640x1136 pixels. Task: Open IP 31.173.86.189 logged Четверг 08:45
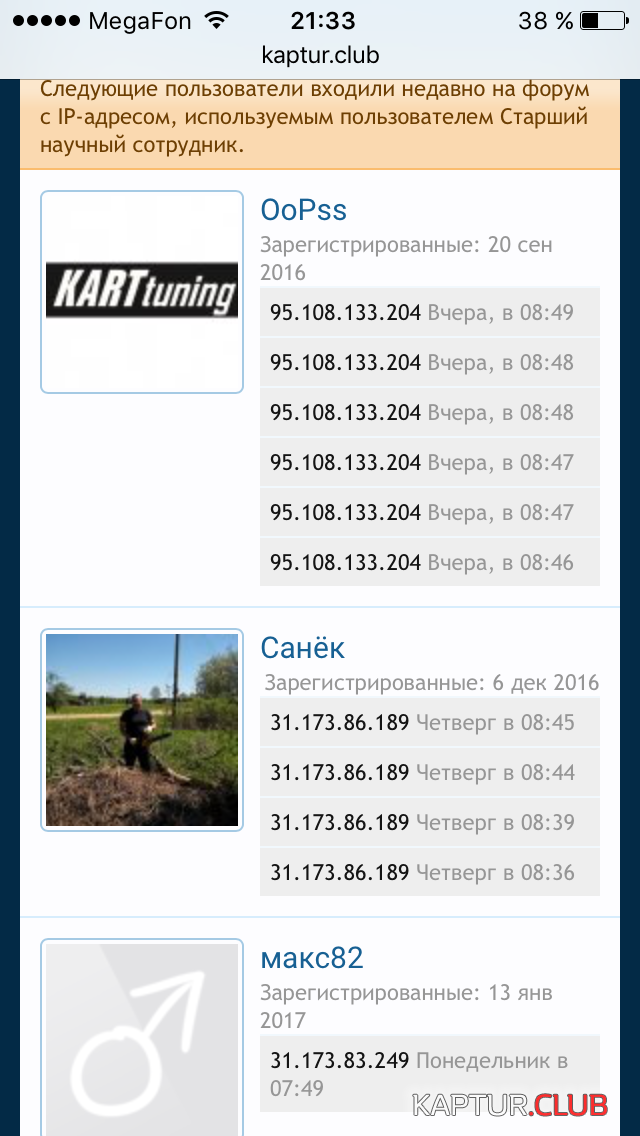[x=339, y=722]
